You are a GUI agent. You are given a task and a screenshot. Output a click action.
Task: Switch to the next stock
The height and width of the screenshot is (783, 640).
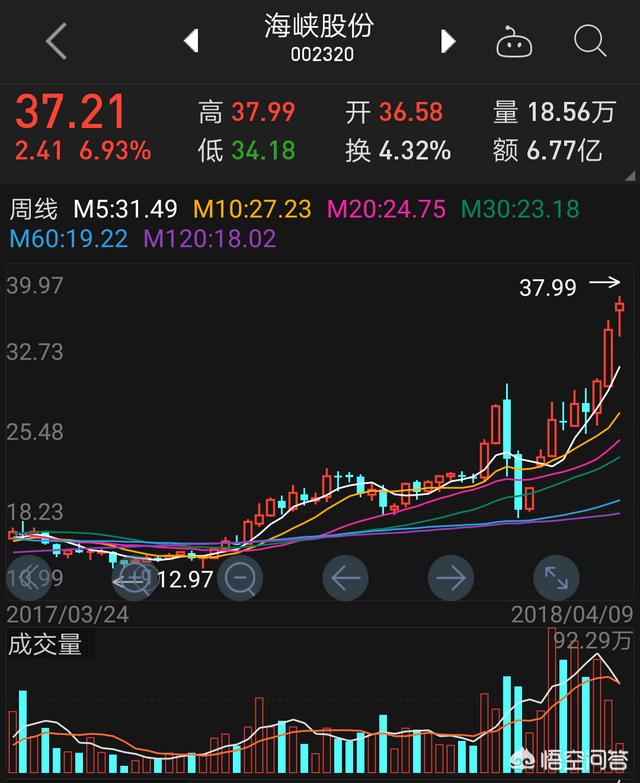447,41
